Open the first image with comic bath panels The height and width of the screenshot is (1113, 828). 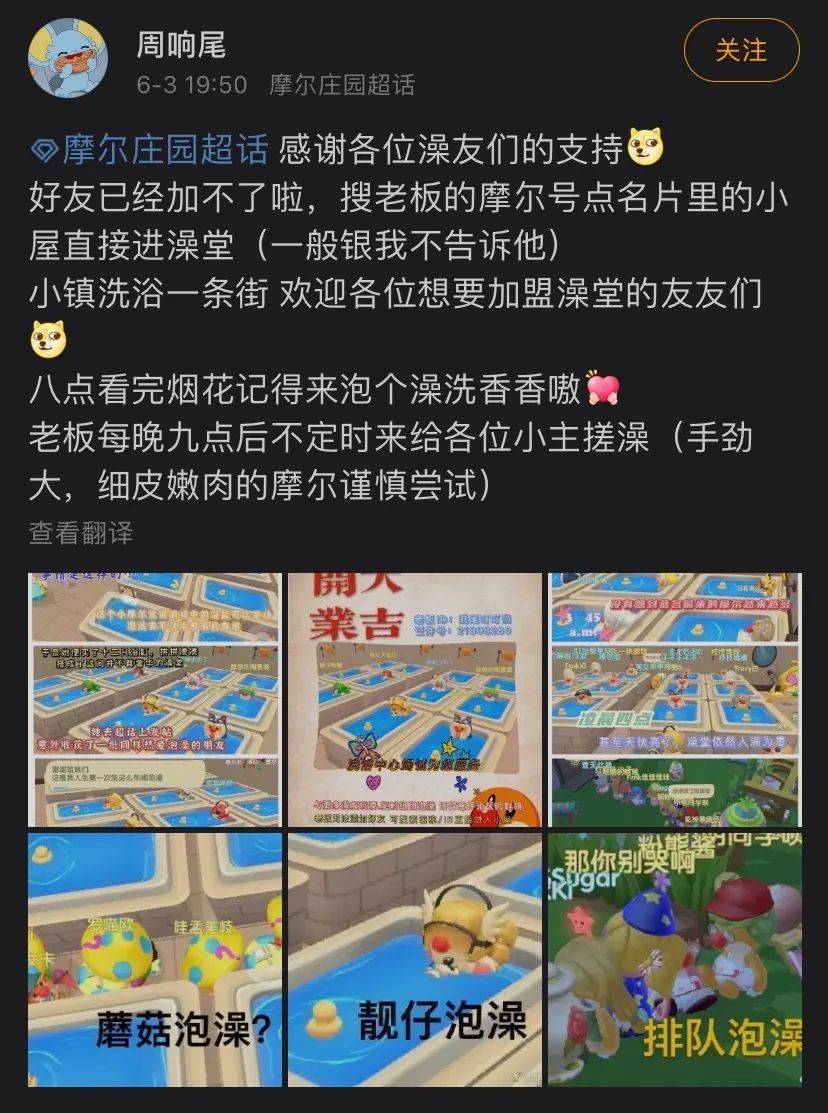click(x=154, y=699)
